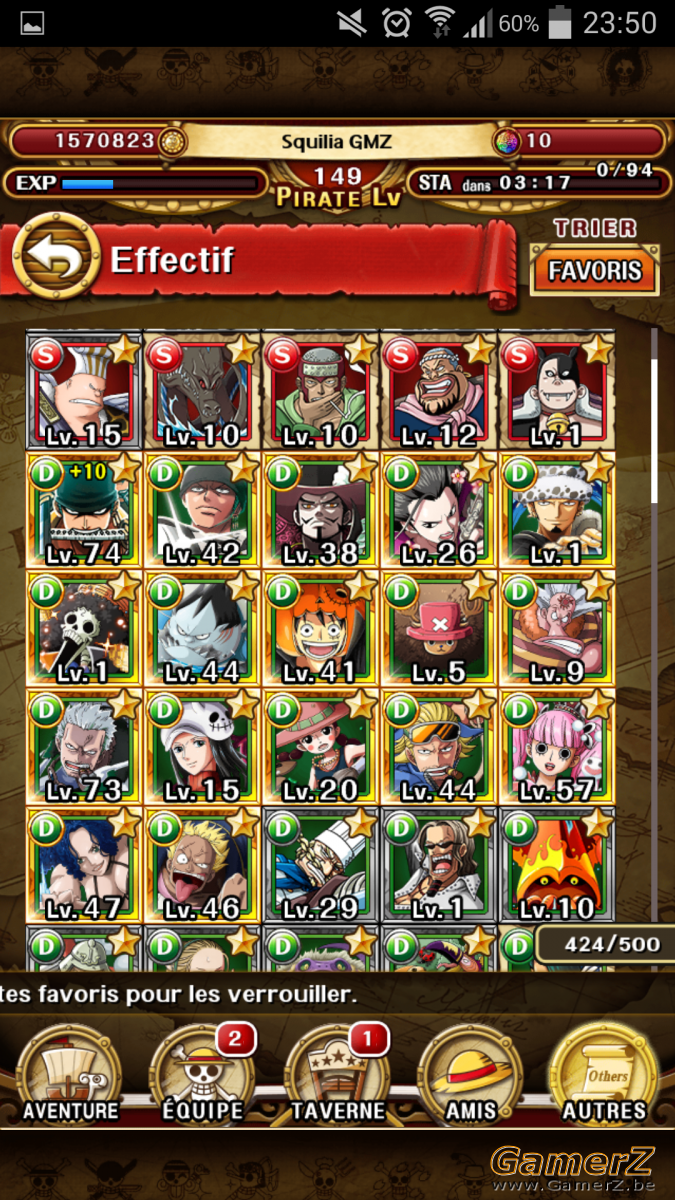Image resolution: width=675 pixels, height=1200 pixels.
Task: Select the Lv.73 character tile
Action: coord(83,747)
